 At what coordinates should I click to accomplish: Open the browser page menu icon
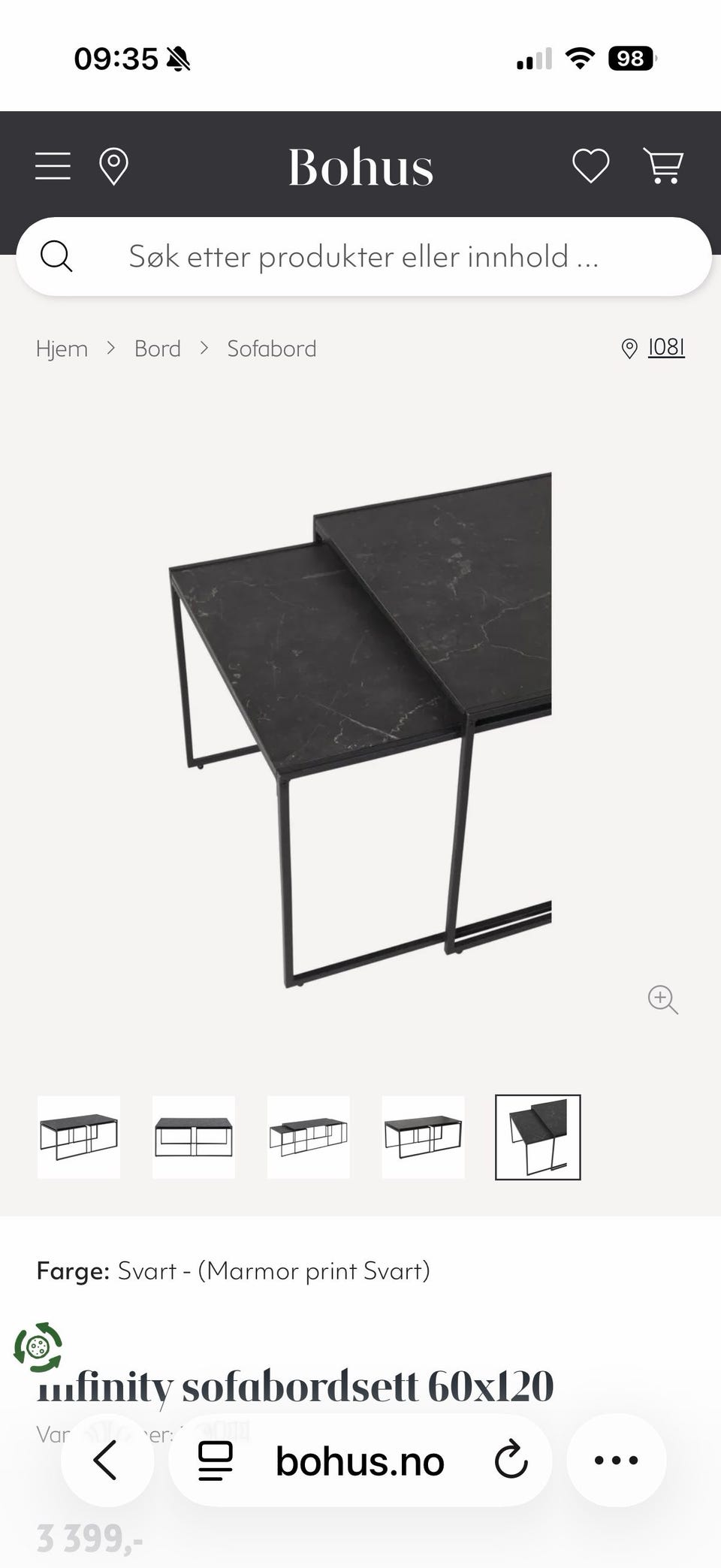pyautogui.click(x=216, y=1461)
